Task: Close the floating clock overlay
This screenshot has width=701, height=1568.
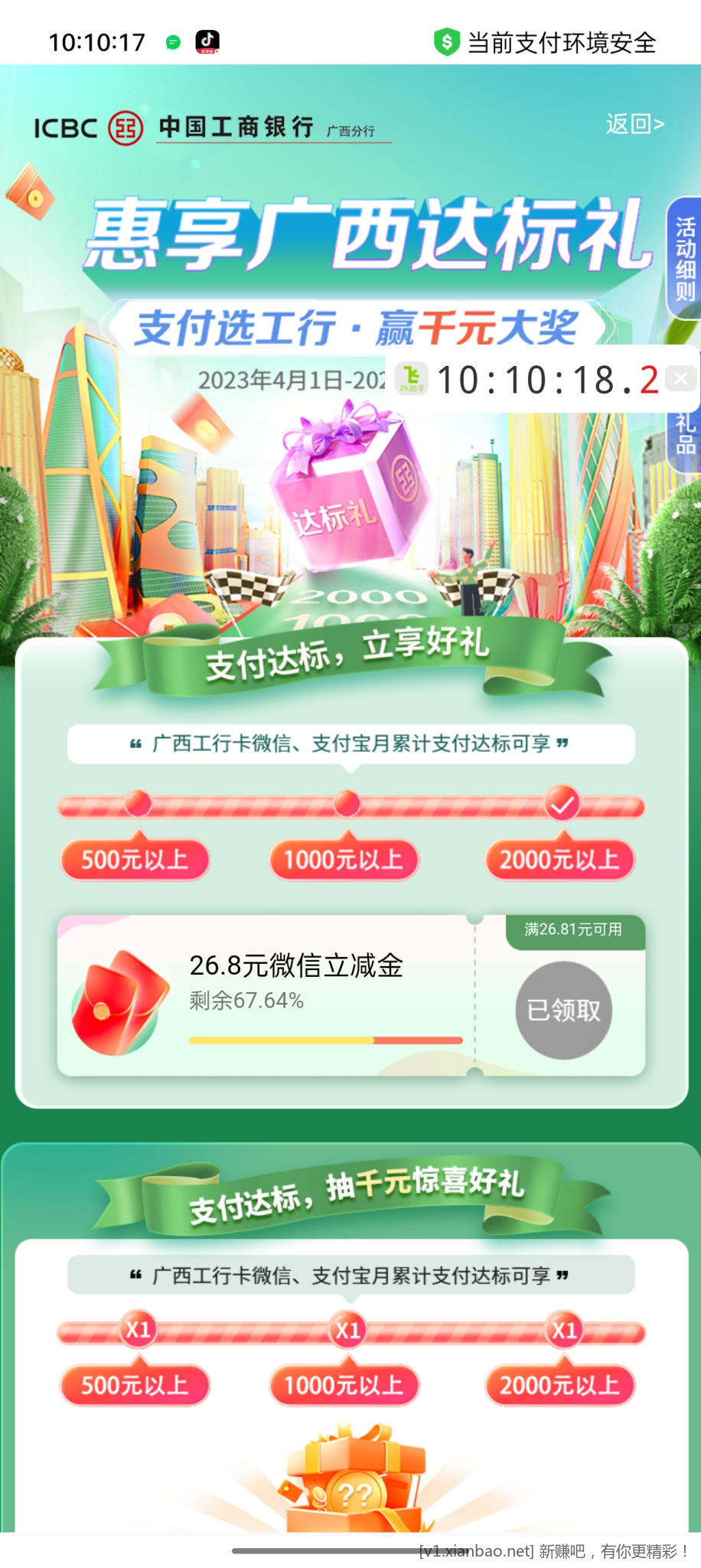Action: [680, 378]
